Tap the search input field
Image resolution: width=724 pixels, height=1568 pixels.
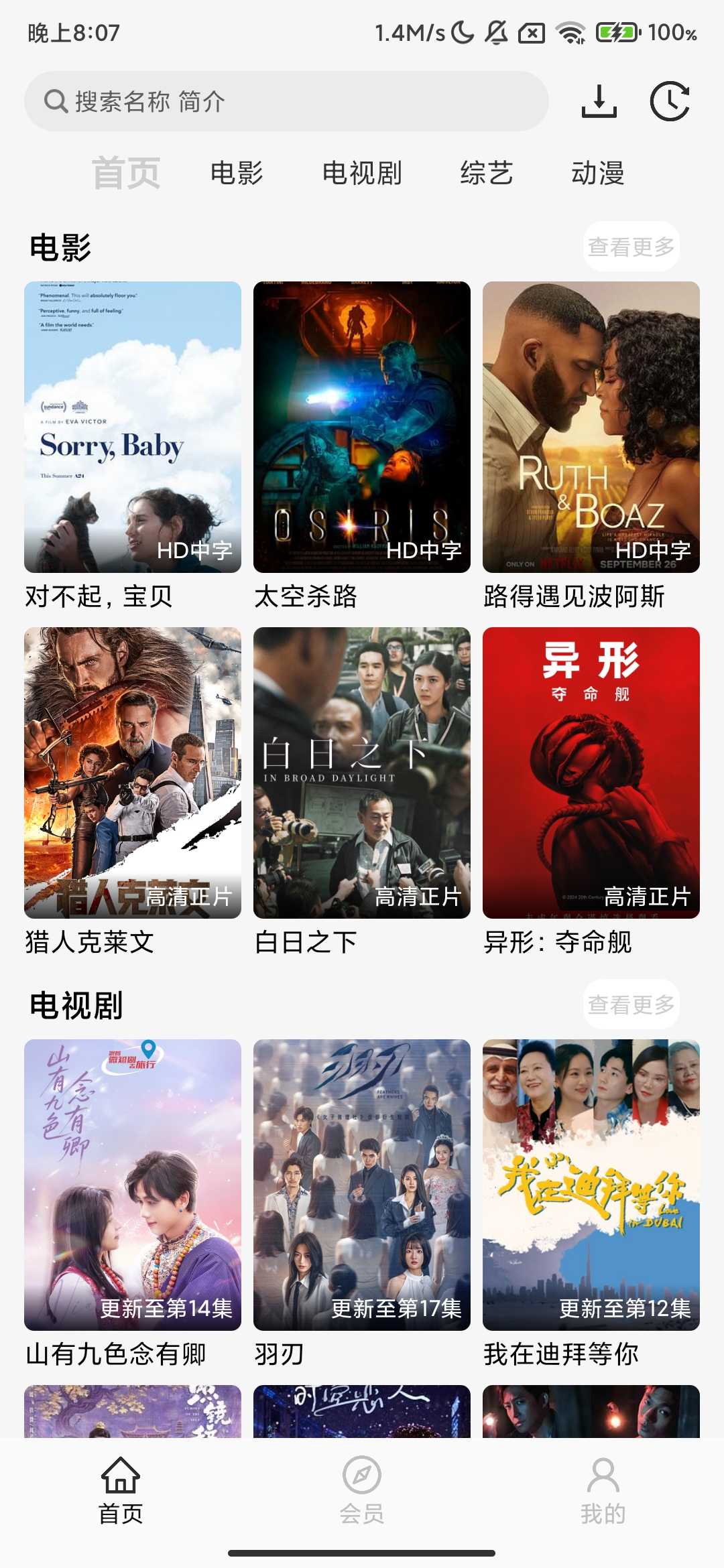288,103
